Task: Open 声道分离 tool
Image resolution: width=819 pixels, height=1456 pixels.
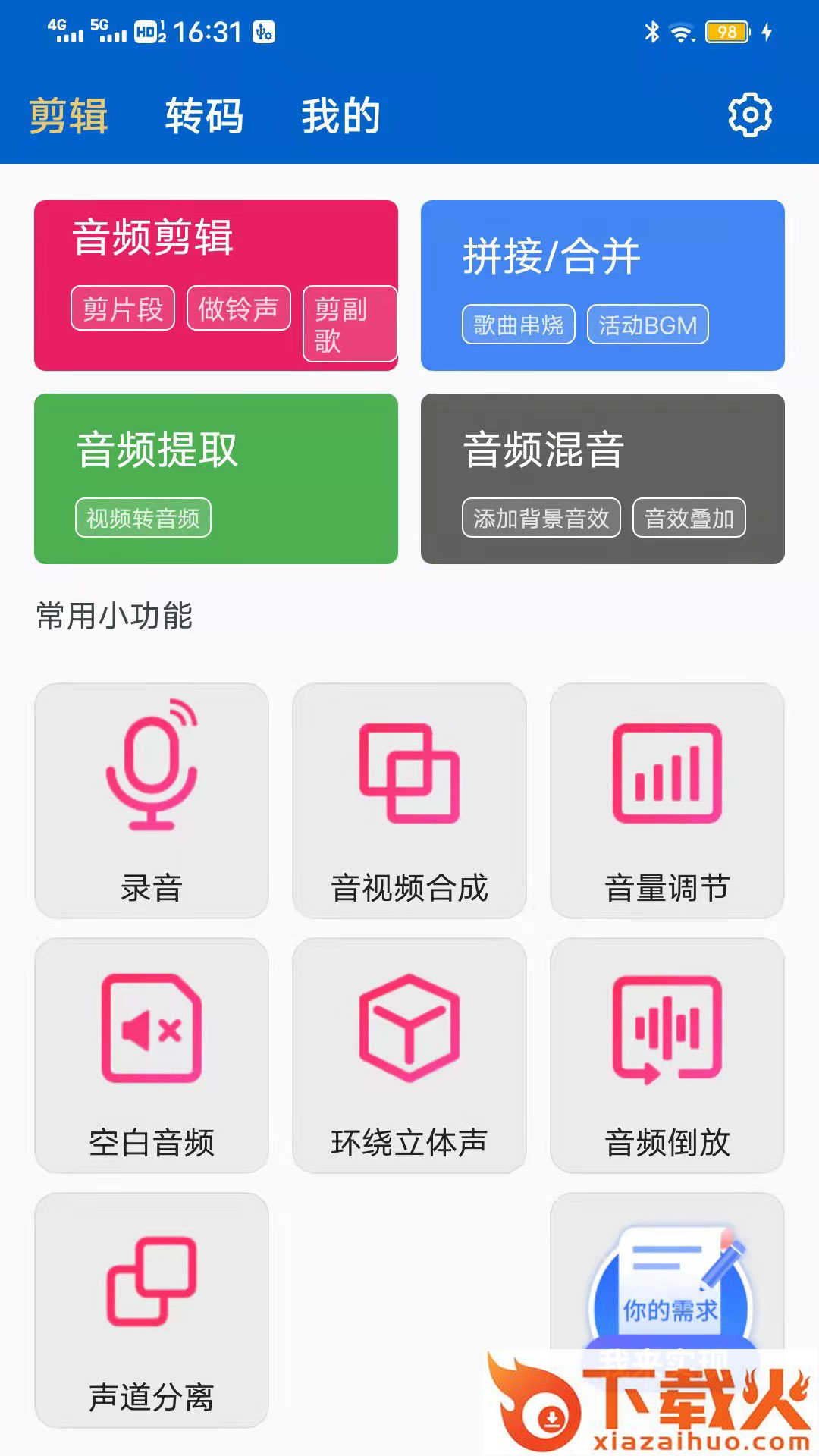Action: coord(152,1310)
